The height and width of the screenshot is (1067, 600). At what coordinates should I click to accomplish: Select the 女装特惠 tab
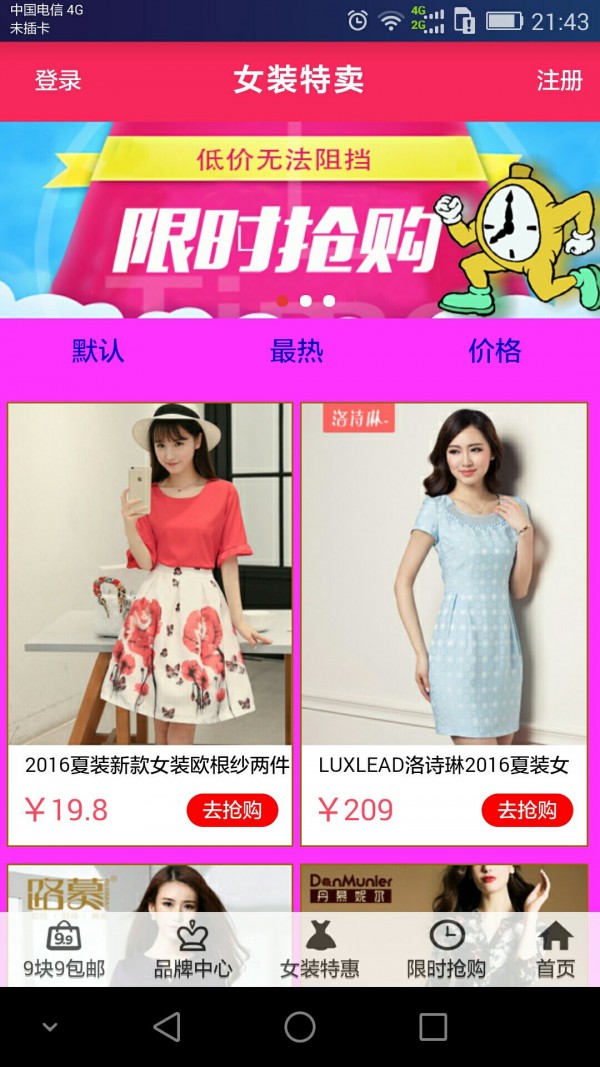[319, 950]
